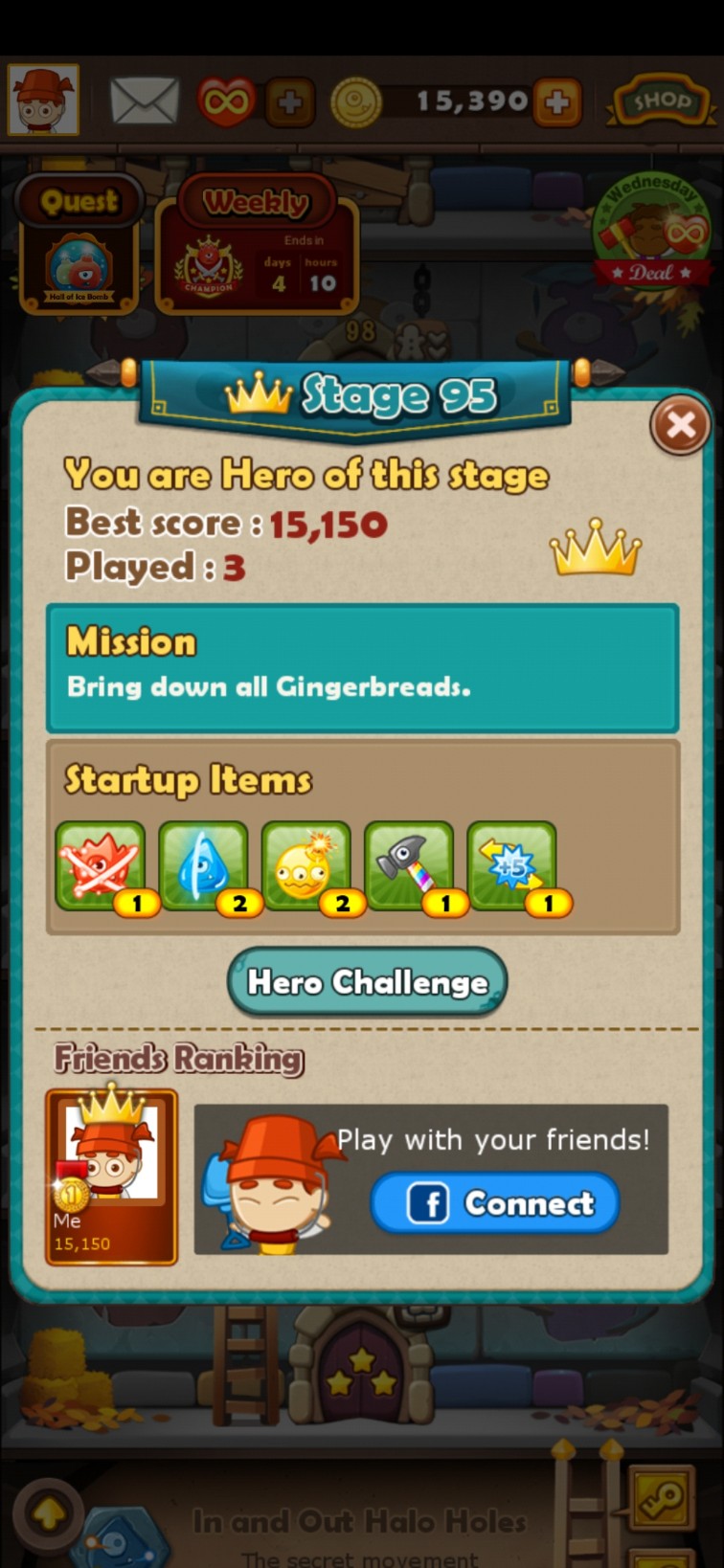The image size is (724, 1568).
Task: Open the mail inbox envelope
Action: click(x=145, y=101)
